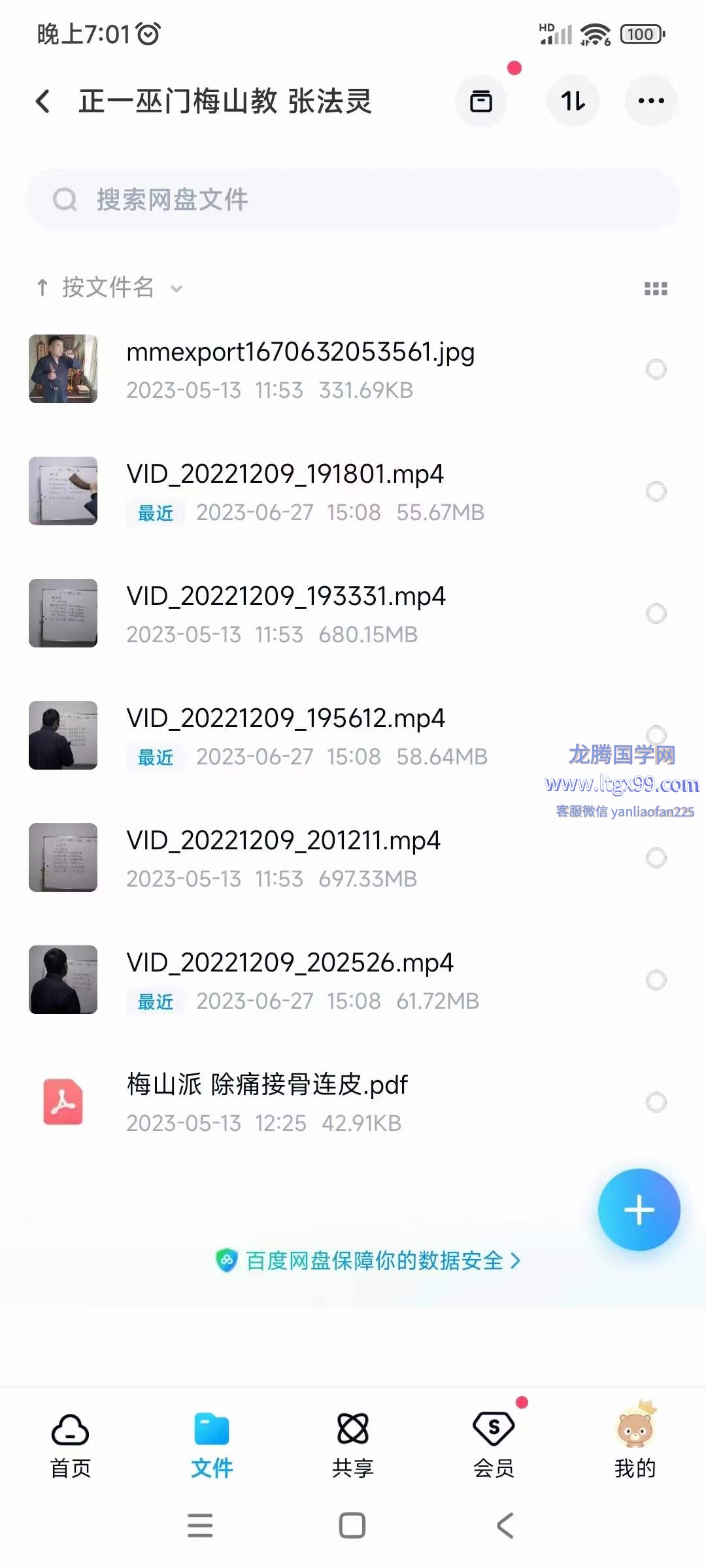Tap the 搜索网盘文件 search box

click(x=353, y=199)
